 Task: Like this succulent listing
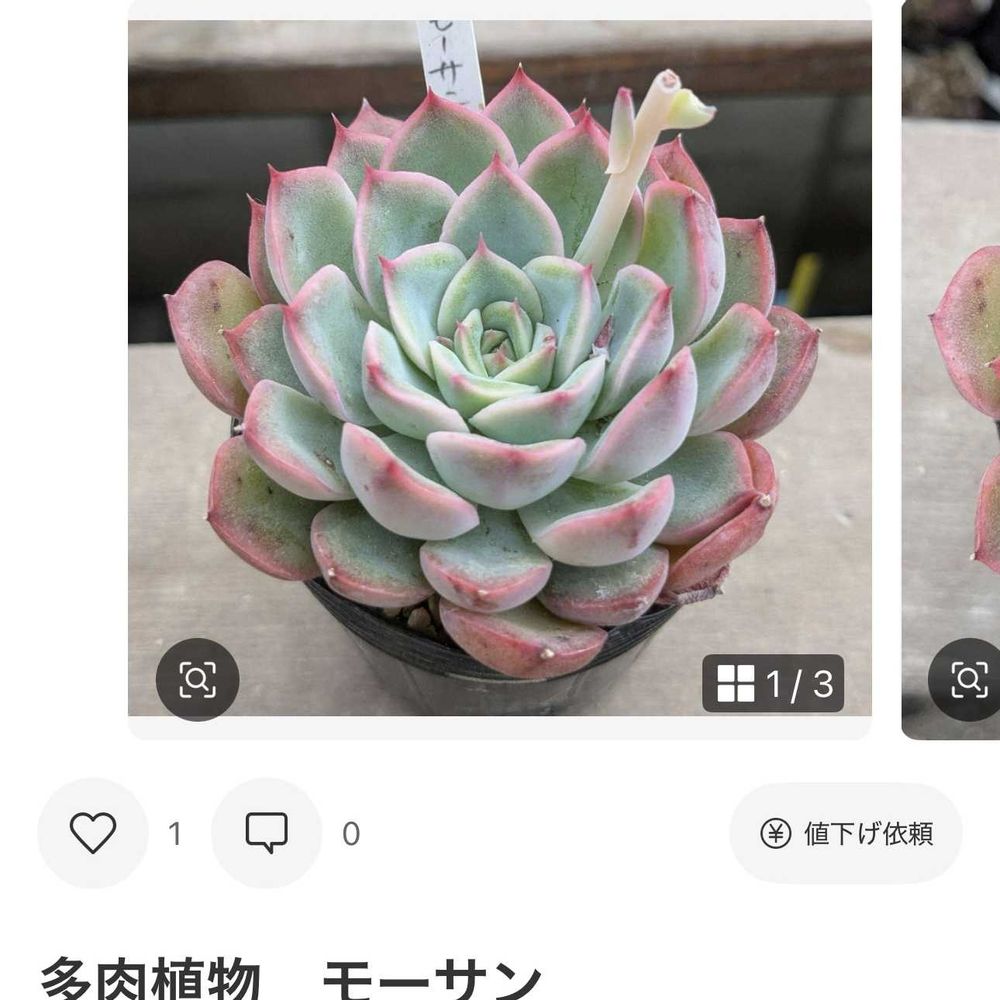pyautogui.click(x=93, y=833)
